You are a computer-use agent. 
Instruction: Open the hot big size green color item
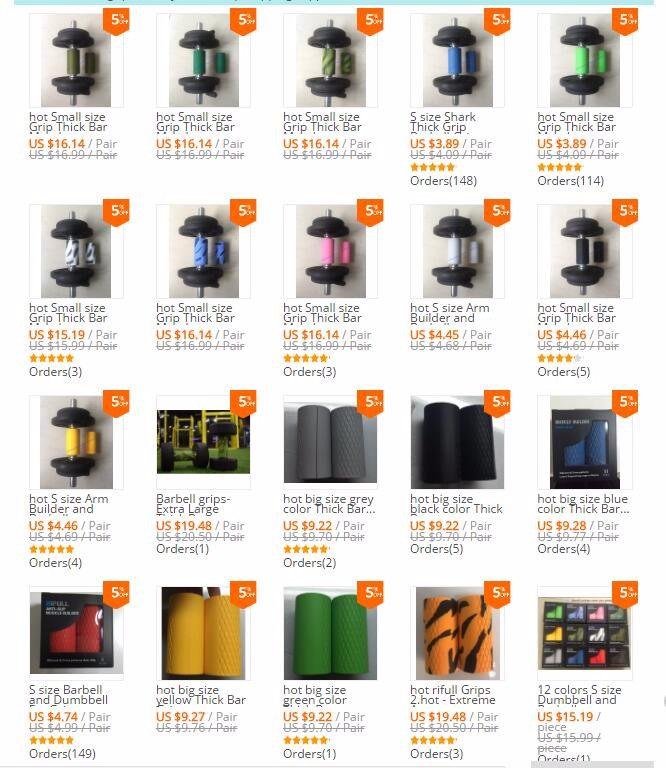(x=315, y=695)
